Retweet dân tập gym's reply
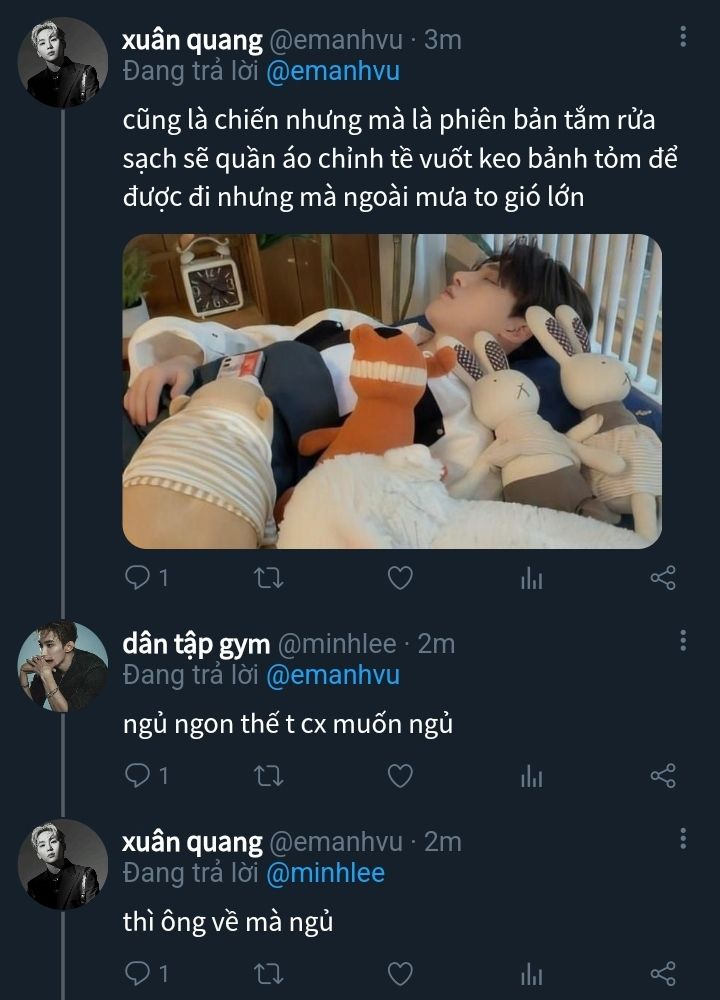Screen dimensions: 720x1000 (x=269, y=776)
